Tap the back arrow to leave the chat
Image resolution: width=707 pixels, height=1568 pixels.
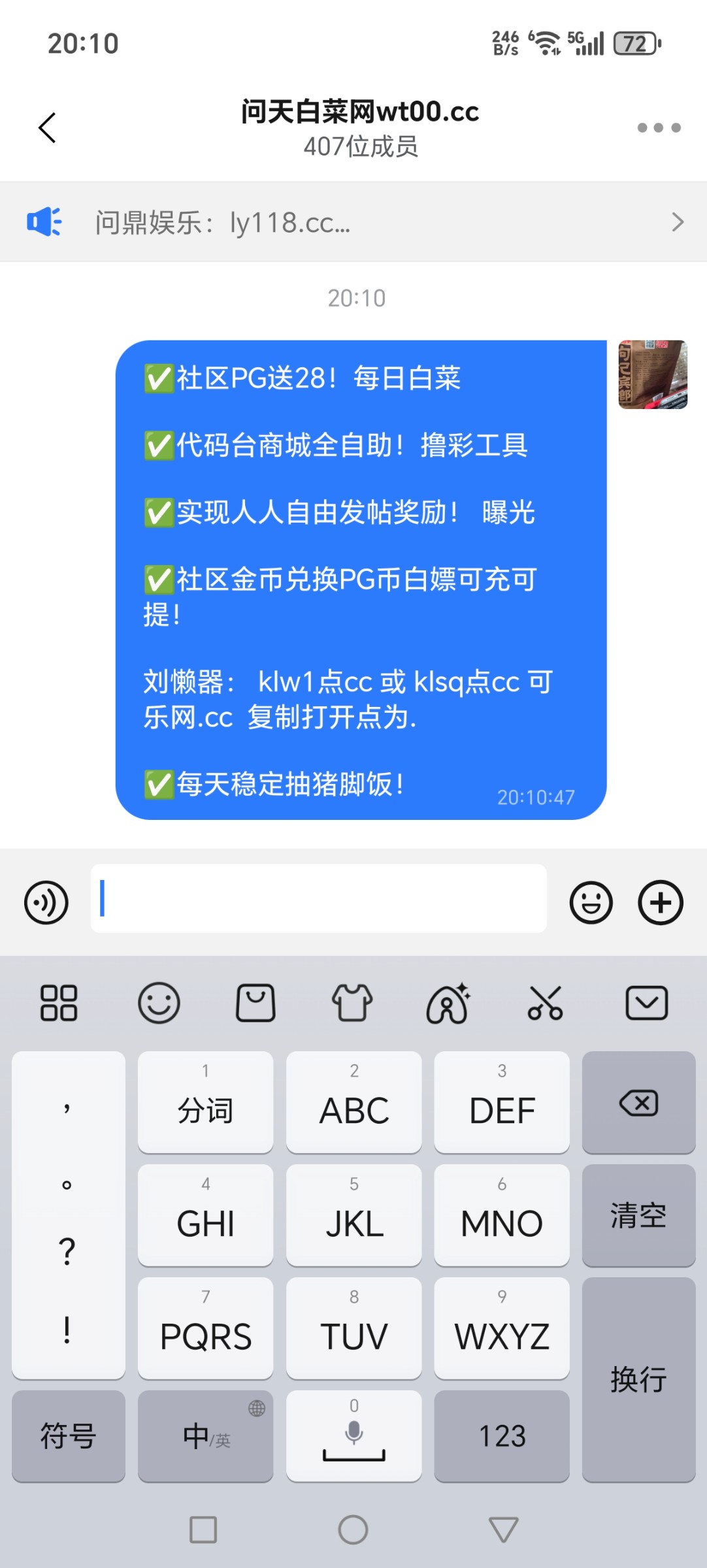point(46,127)
